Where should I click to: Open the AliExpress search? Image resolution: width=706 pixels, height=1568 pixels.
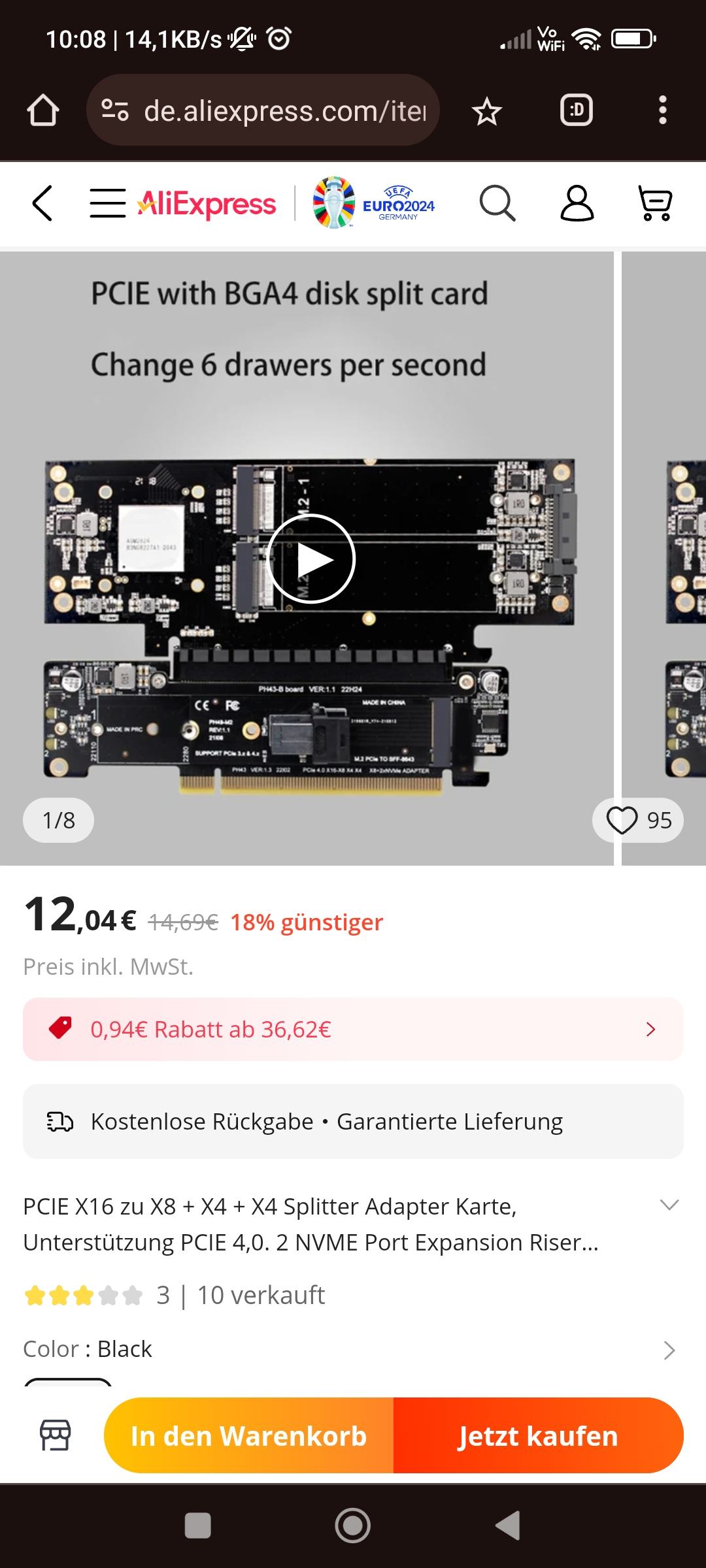tap(497, 203)
